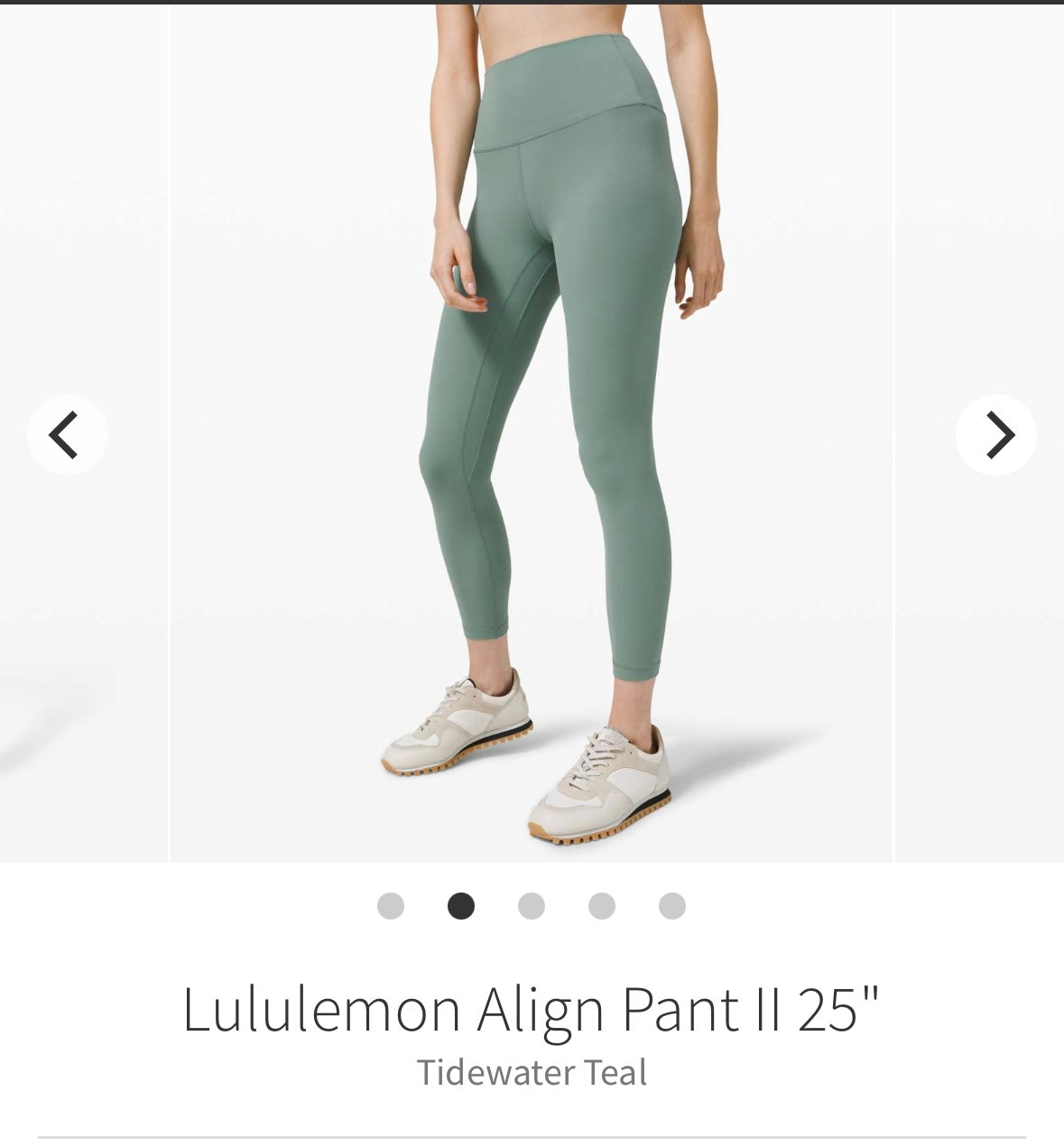Go to the next product image
The width and height of the screenshot is (1064, 1147).
[x=995, y=435]
